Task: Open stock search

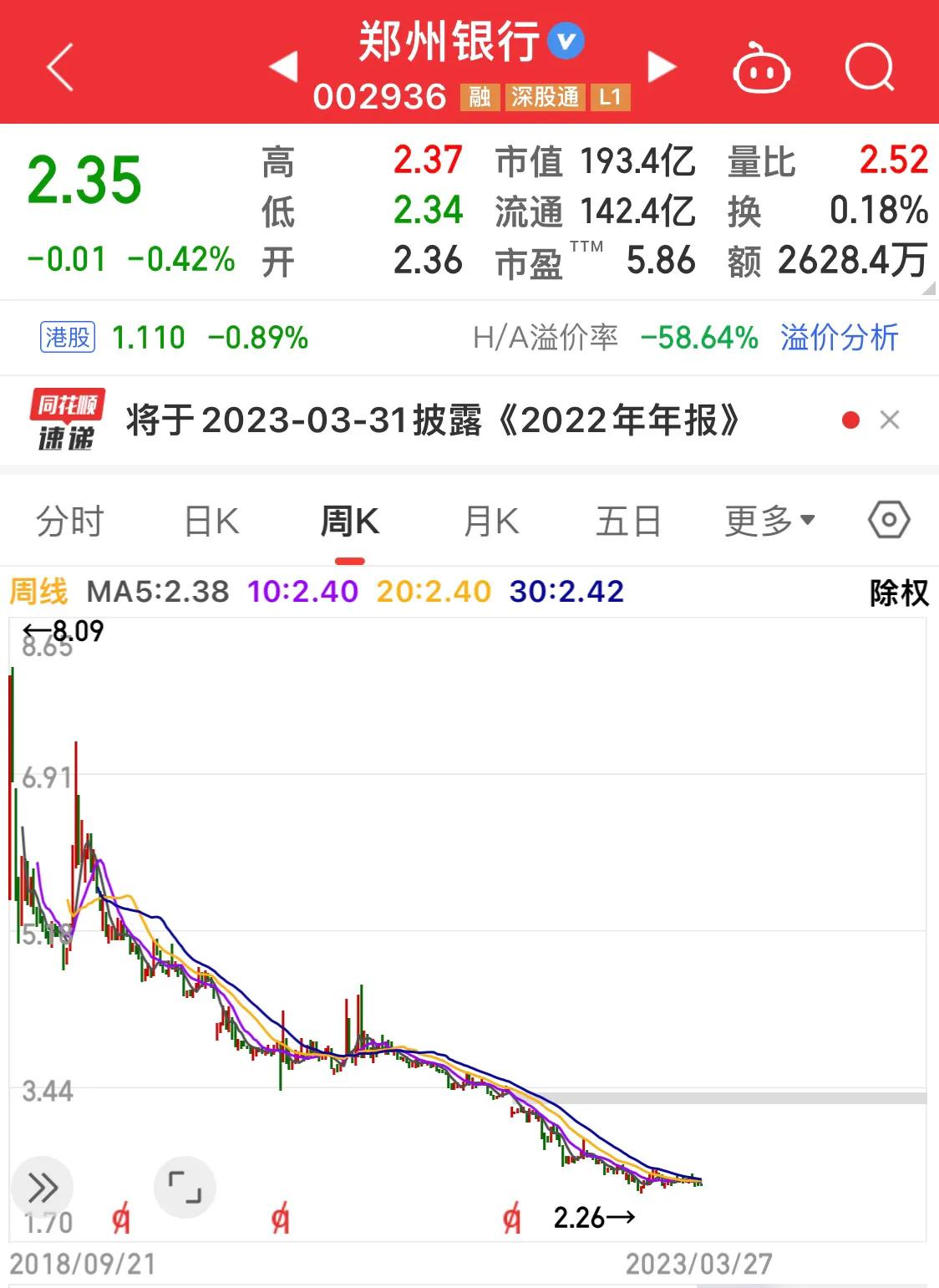Action: (870, 67)
